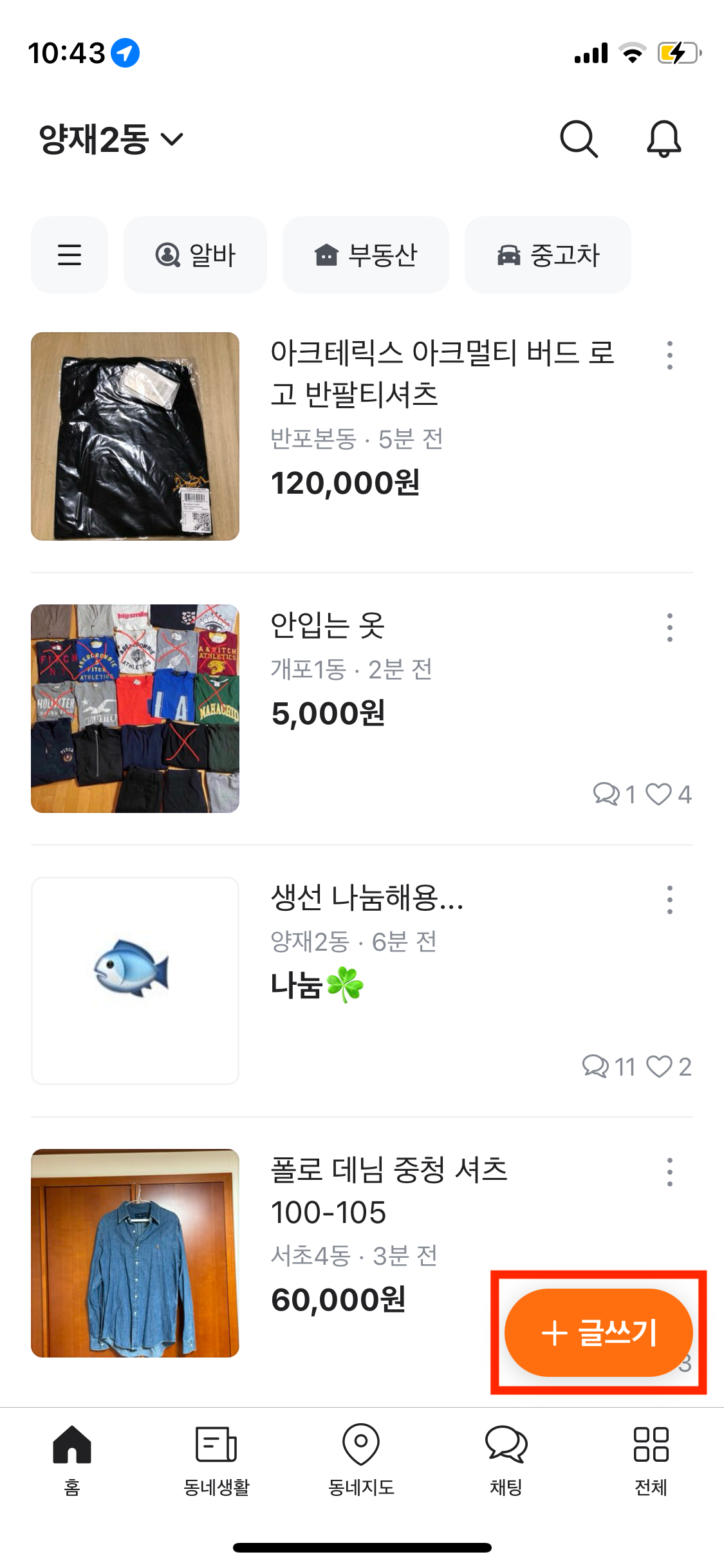Image resolution: width=724 pixels, height=1568 pixels.
Task: Open overflow menu for 안입는 옷
Action: click(670, 628)
